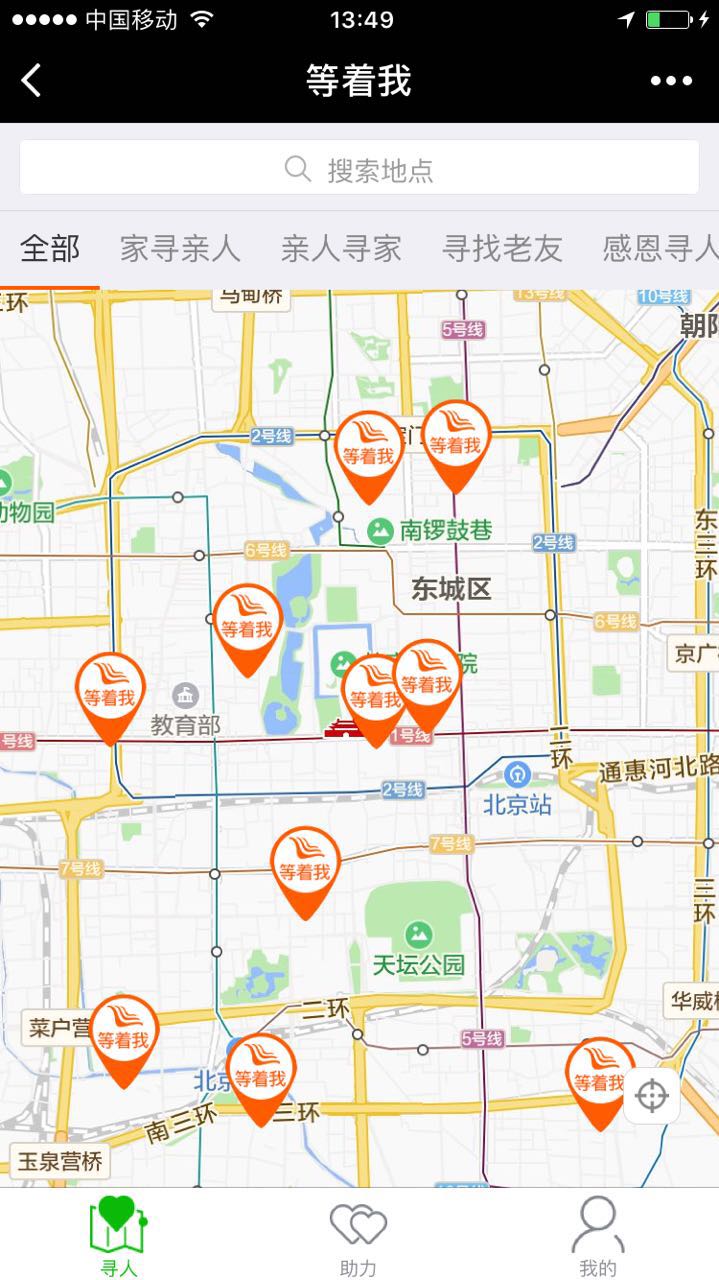
Task: Go back using the top-left arrow
Action: (x=32, y=81)
